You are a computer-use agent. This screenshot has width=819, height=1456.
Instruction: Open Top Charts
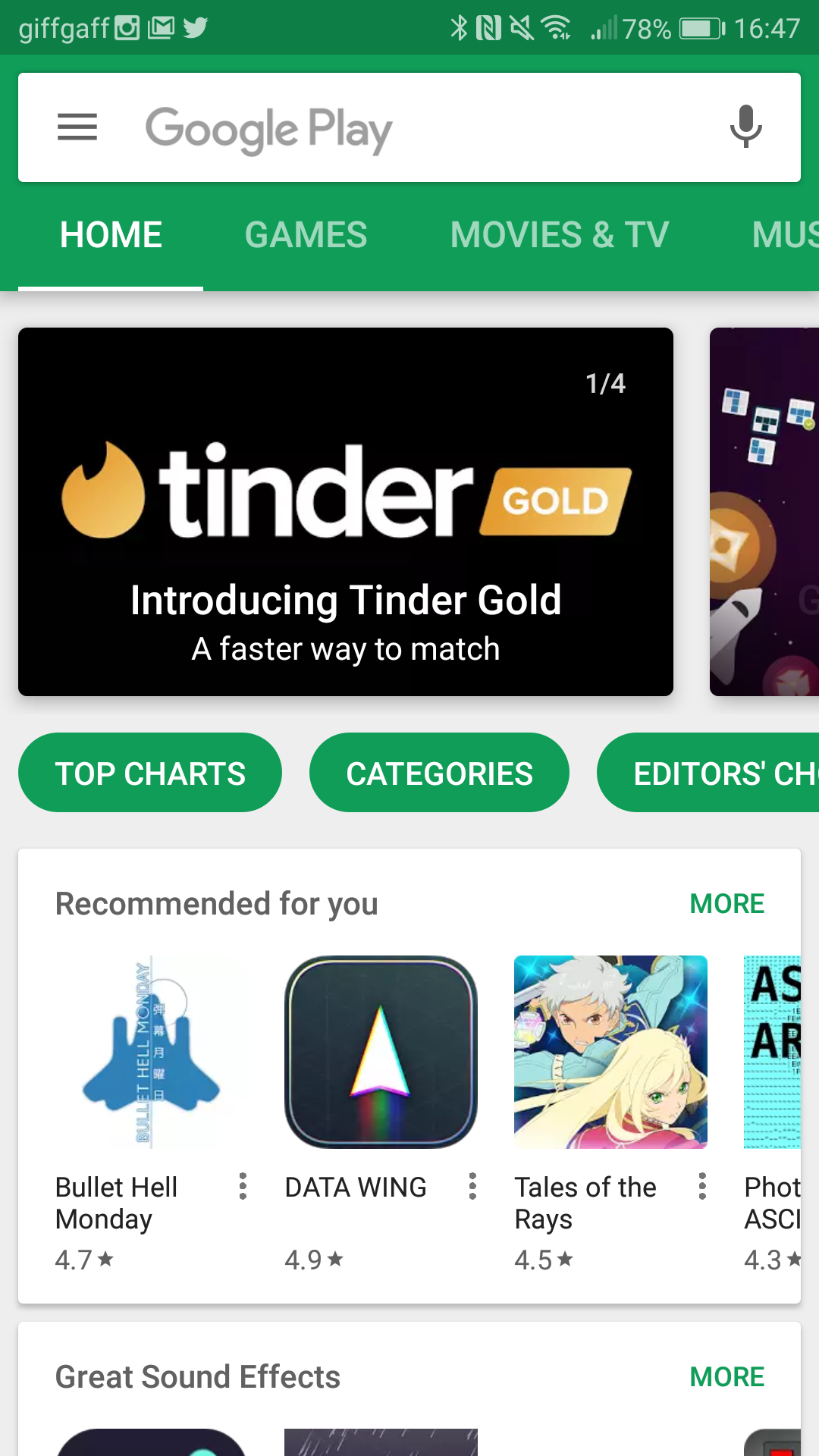pos(150,773)
